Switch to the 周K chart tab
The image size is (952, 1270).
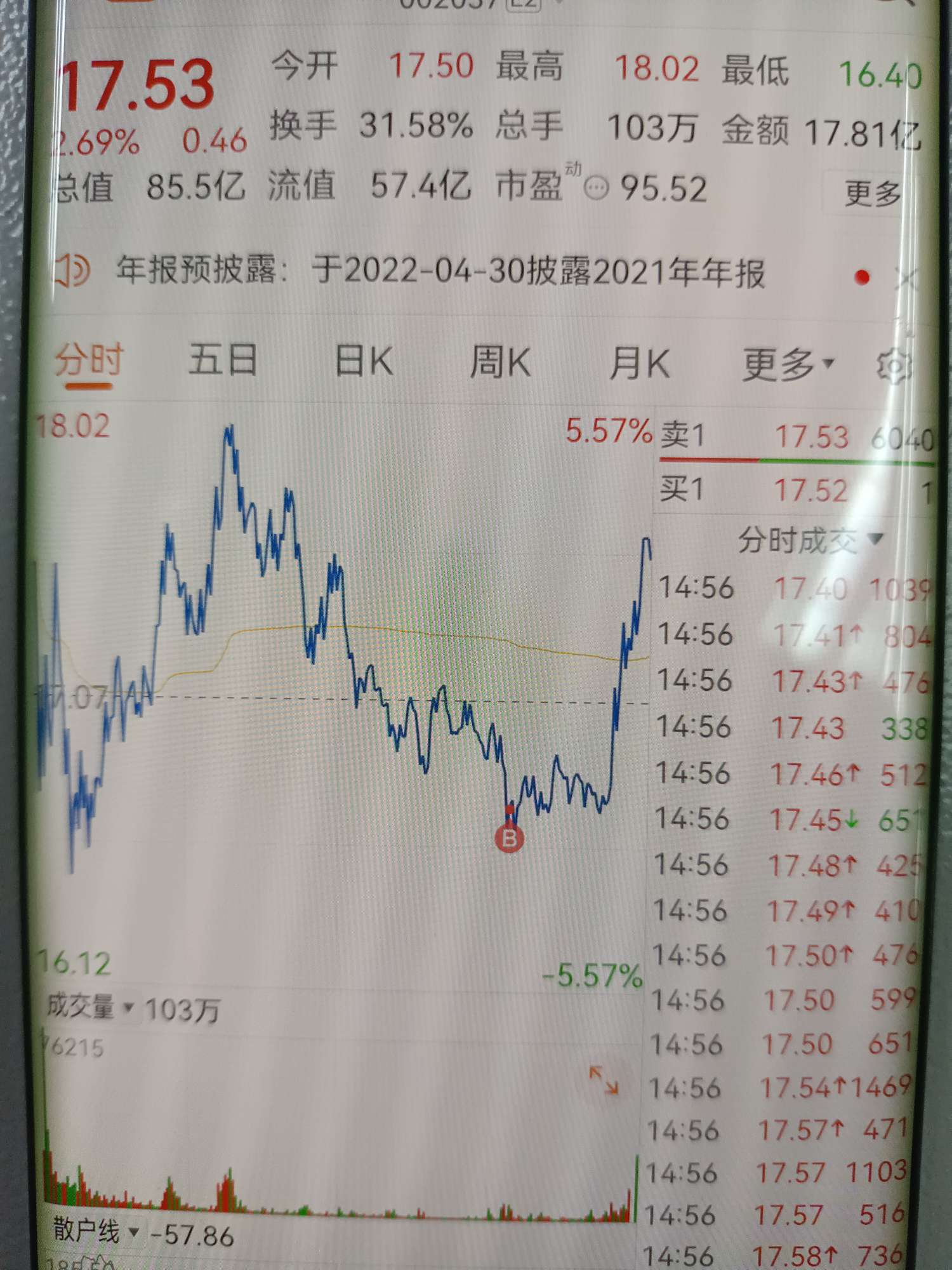pyautogui.click(x=500, y=363)
